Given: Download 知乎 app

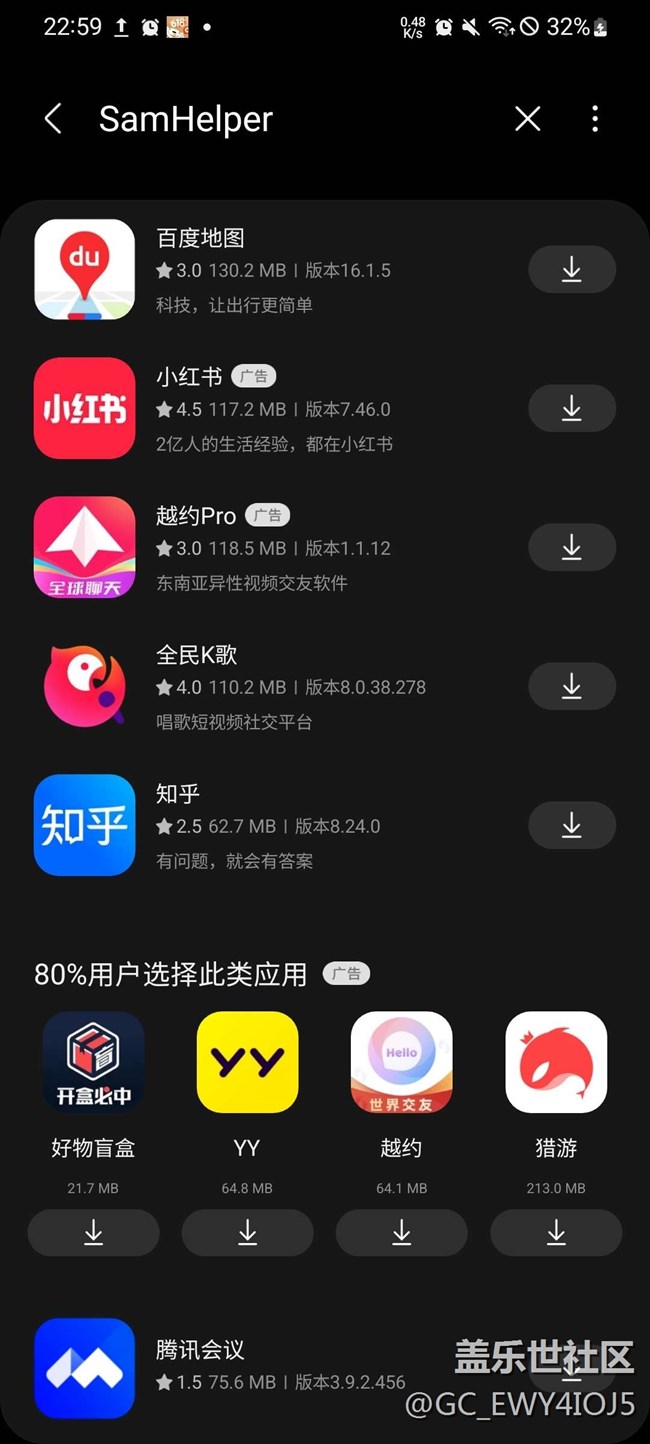Looking at the screenshot, I should (571, 825).
